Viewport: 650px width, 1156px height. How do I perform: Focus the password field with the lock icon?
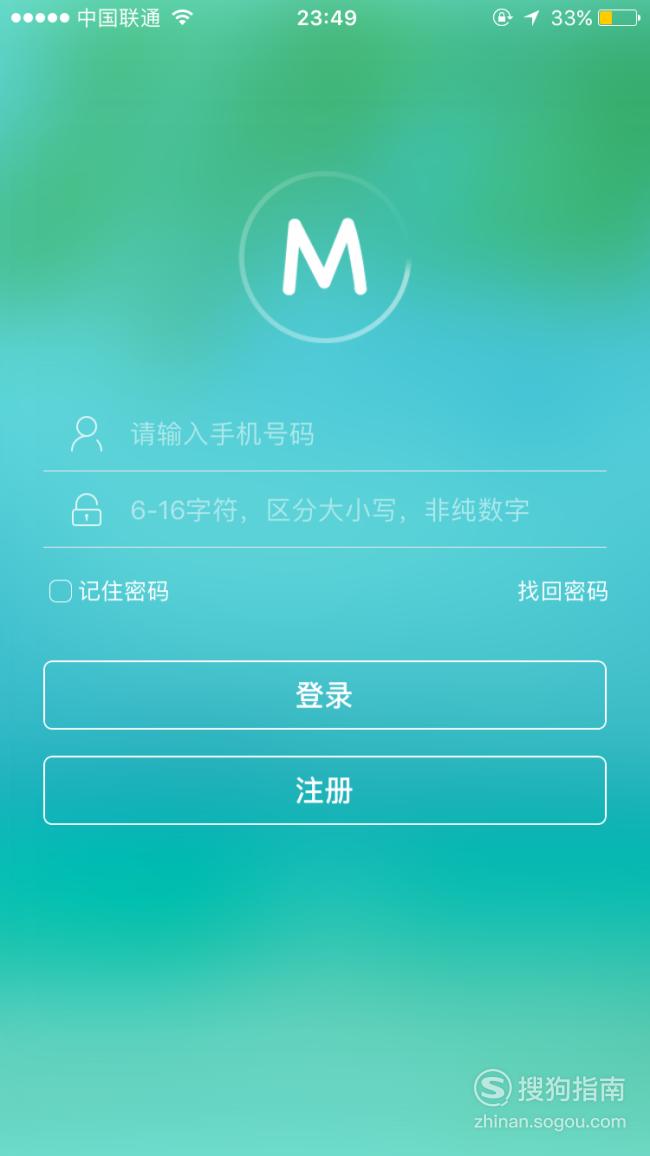(x=324, y=509)
